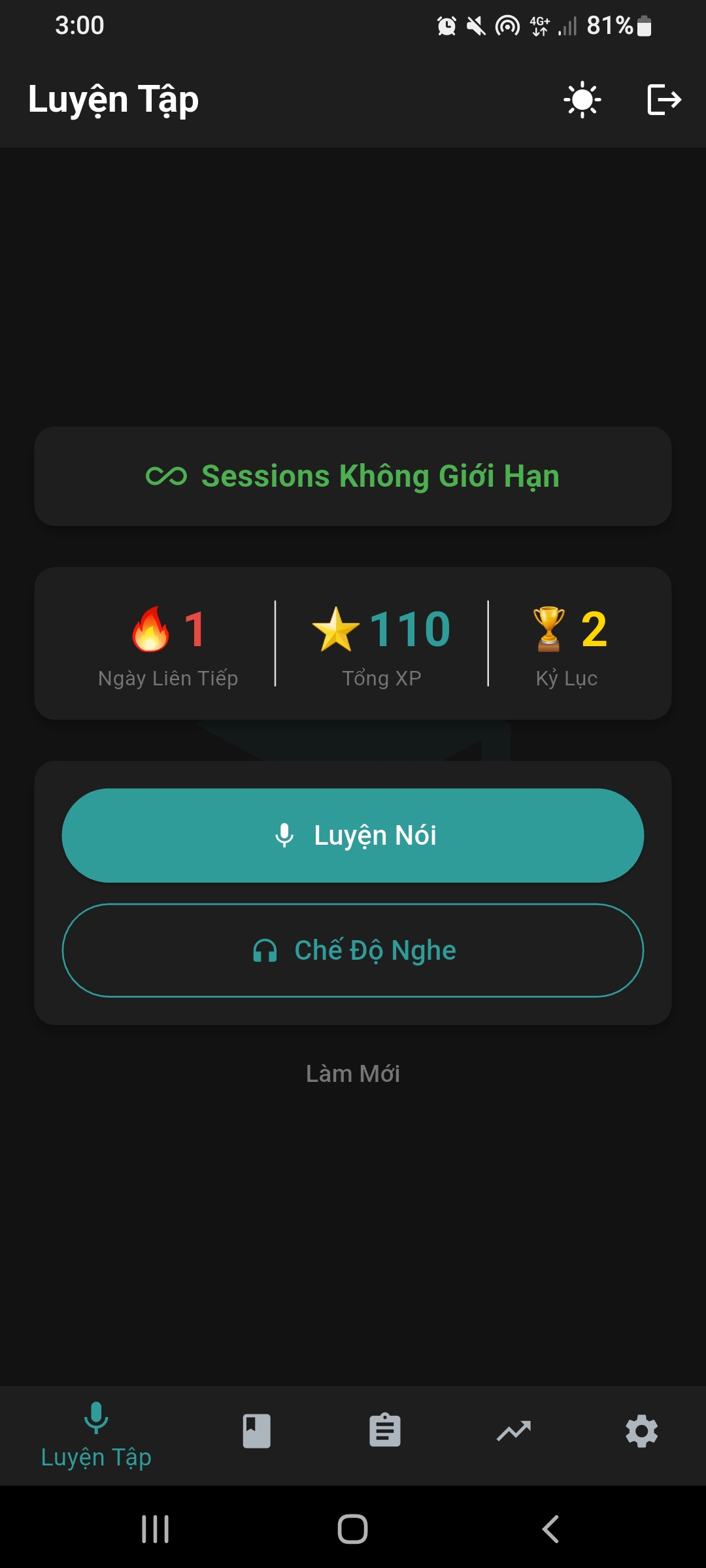Tap the infinity icon on the sessions banner
The image size is (706, 1568).
165,475
